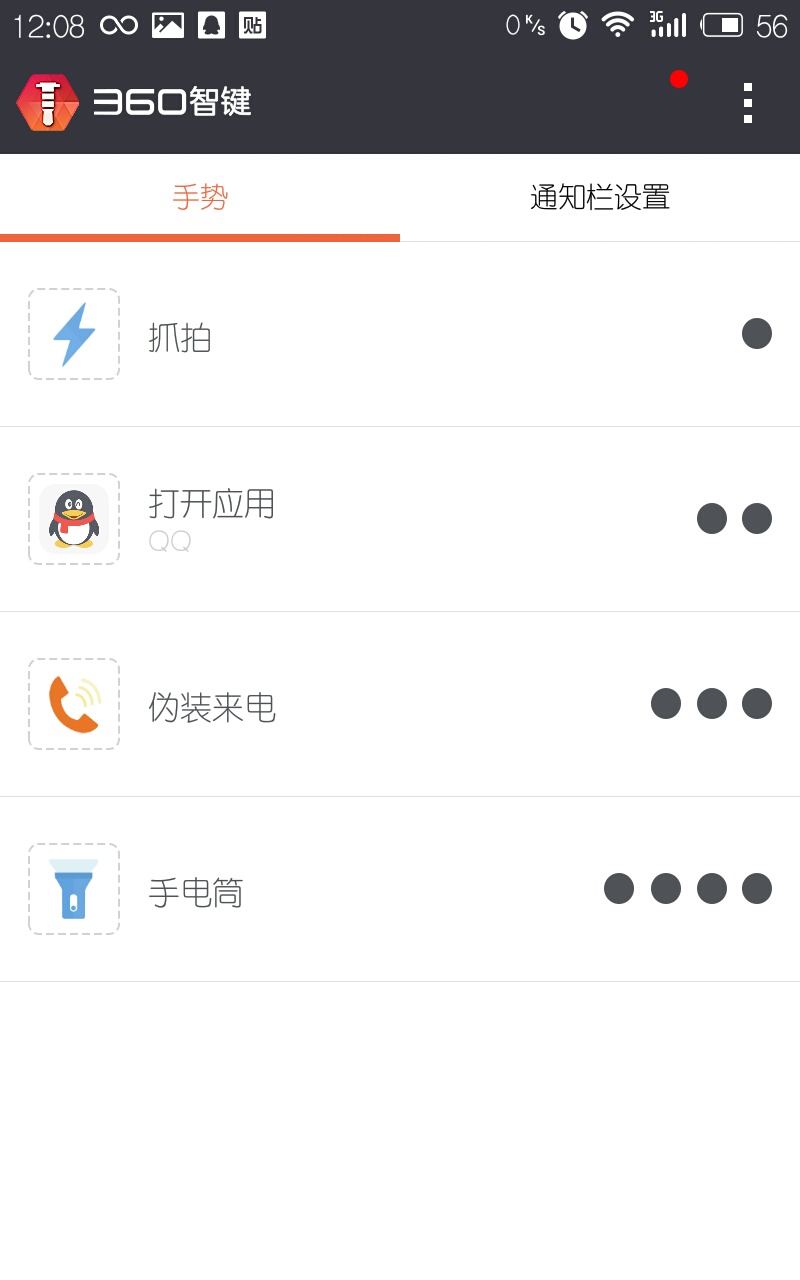Open the 手电筒 gesture row
The width and height of the screenshot is (800, 1280).
pyautogui.click(x=400, y=890)
